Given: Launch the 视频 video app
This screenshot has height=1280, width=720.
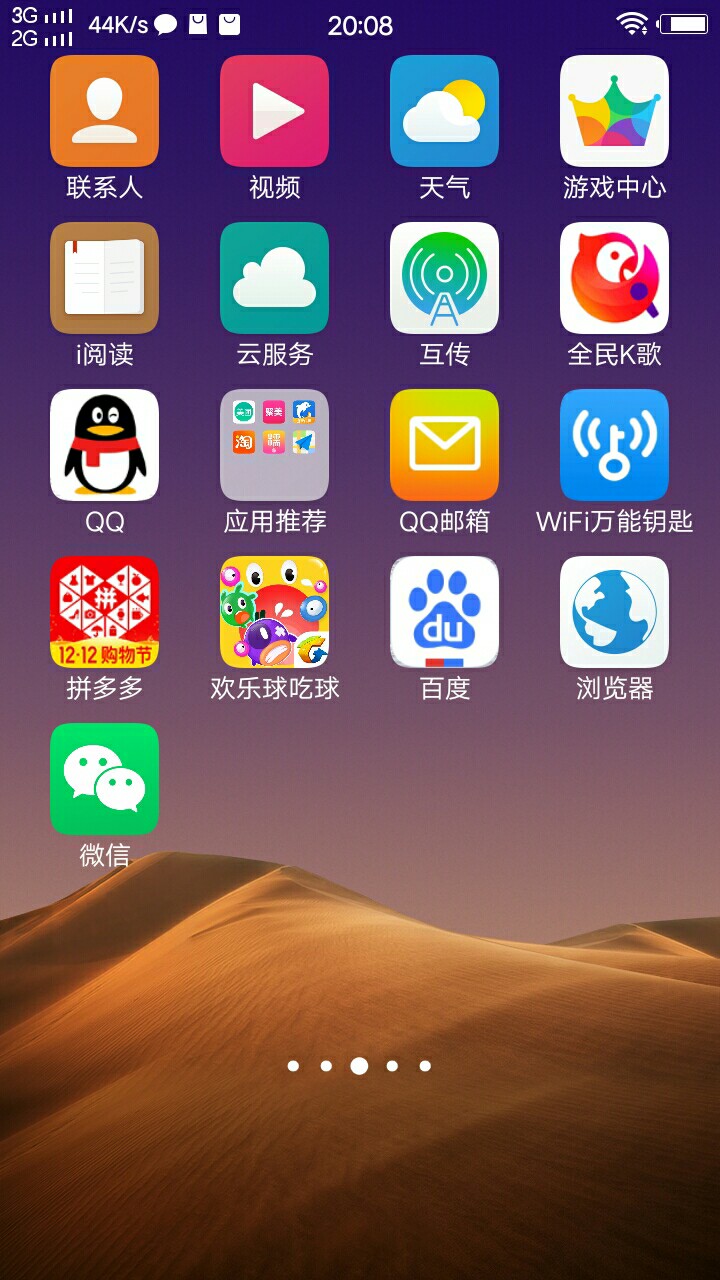Looking at the screenshot, I should coord(274,111).
